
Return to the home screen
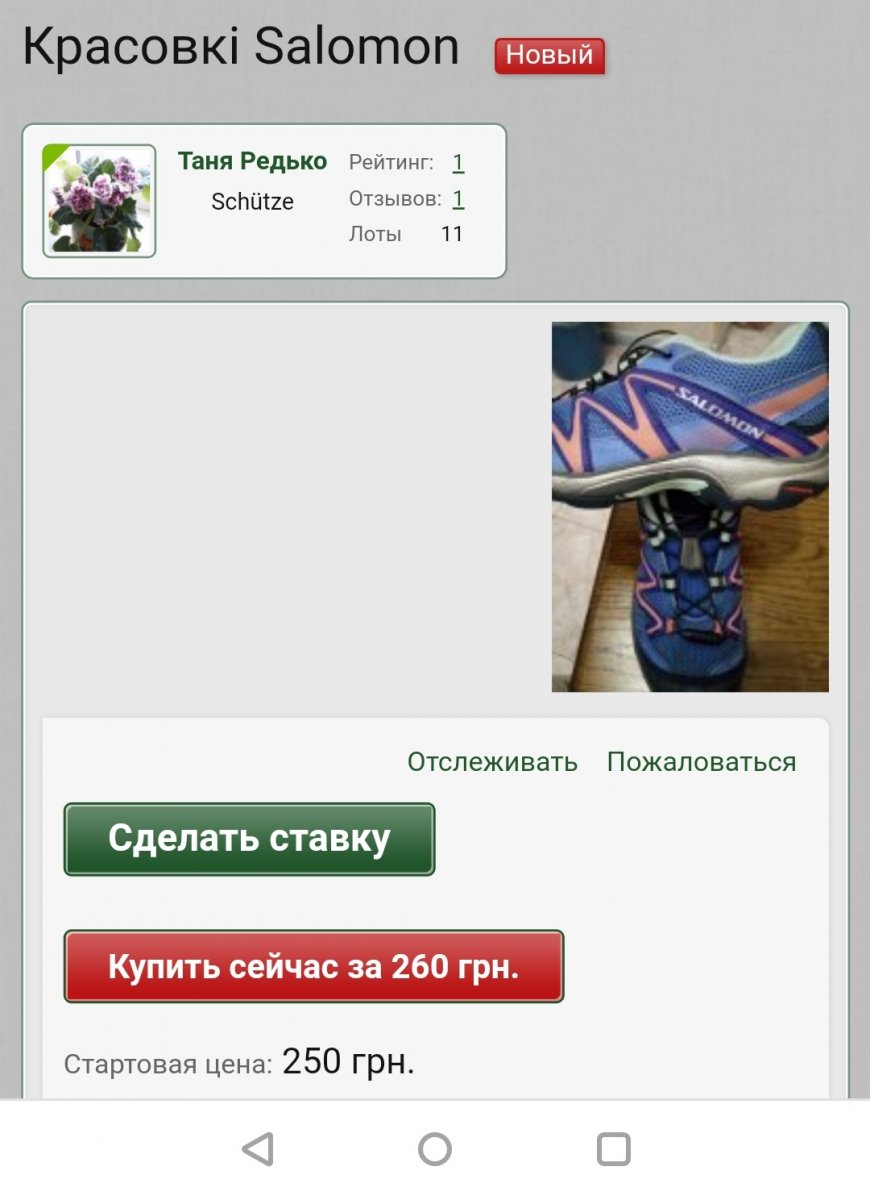pos(435,1149)
